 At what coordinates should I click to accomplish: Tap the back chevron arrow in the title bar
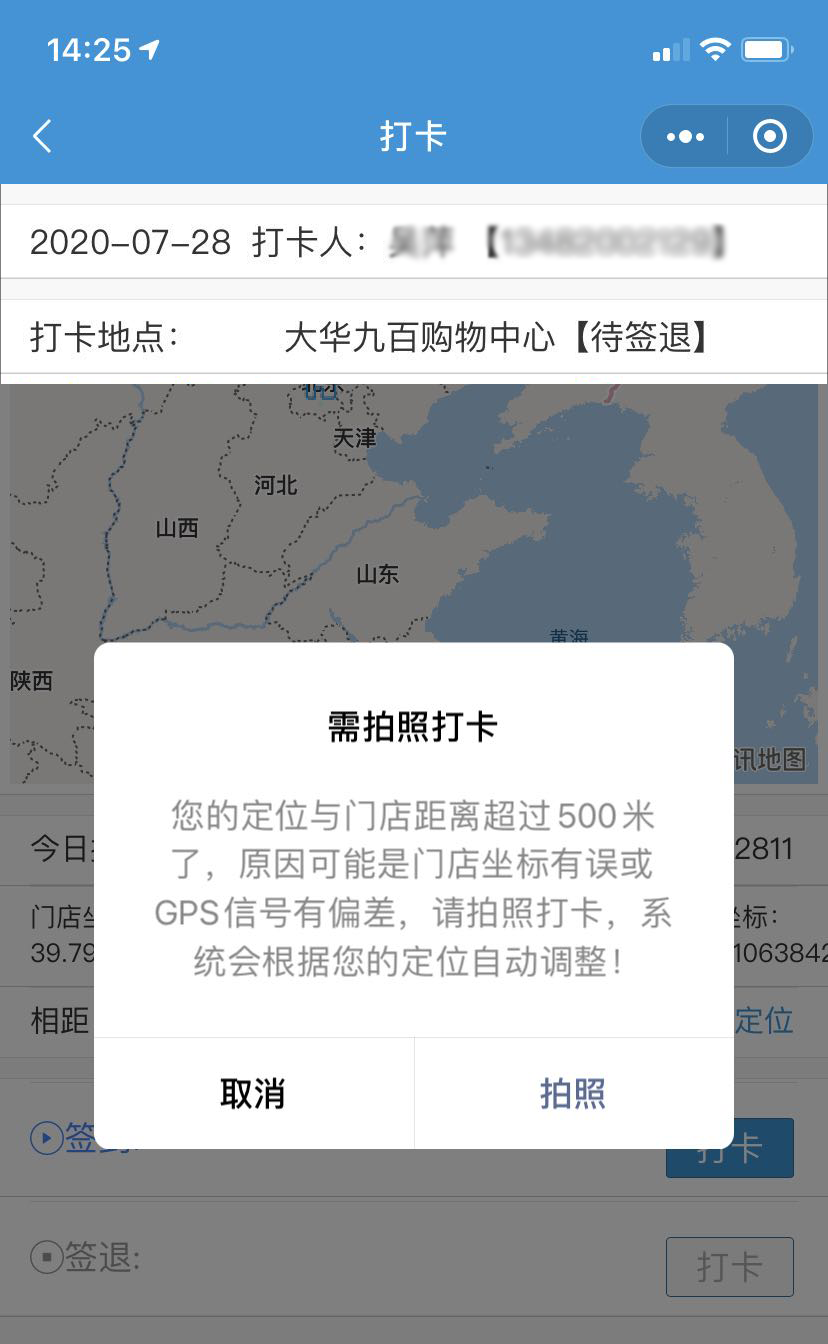click(x=41, y=136)
